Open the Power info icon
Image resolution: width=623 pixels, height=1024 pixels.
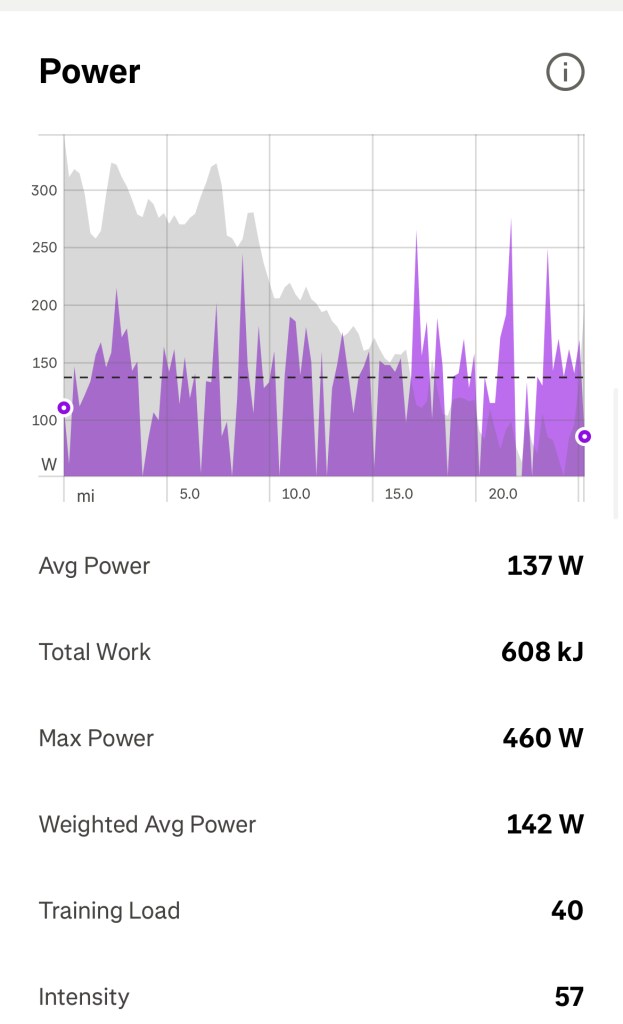[x=565, y=72]
